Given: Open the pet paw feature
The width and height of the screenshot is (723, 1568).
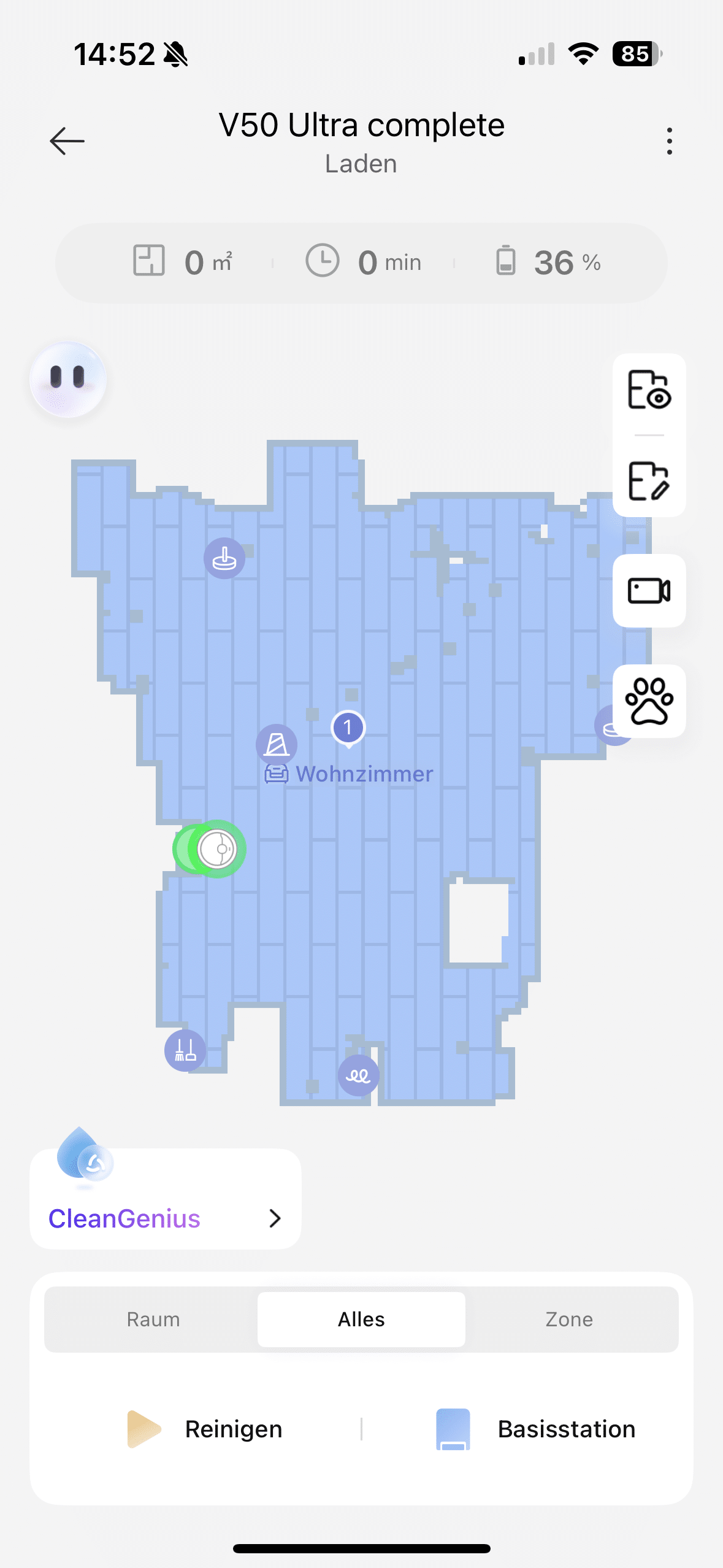Looking at the screenshot, I should pos(649,701).
